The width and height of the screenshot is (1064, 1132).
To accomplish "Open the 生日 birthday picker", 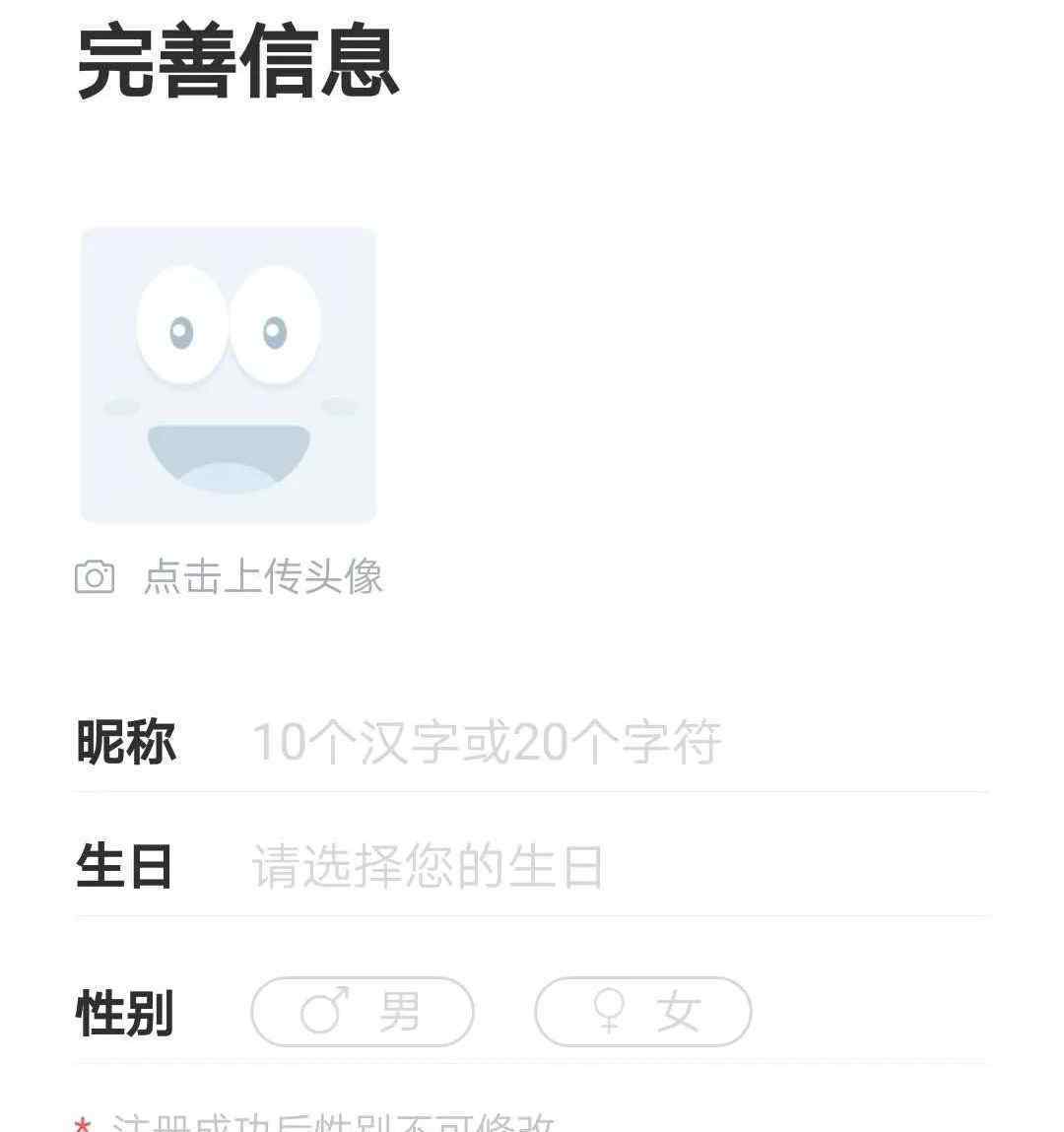I will 591,867.
